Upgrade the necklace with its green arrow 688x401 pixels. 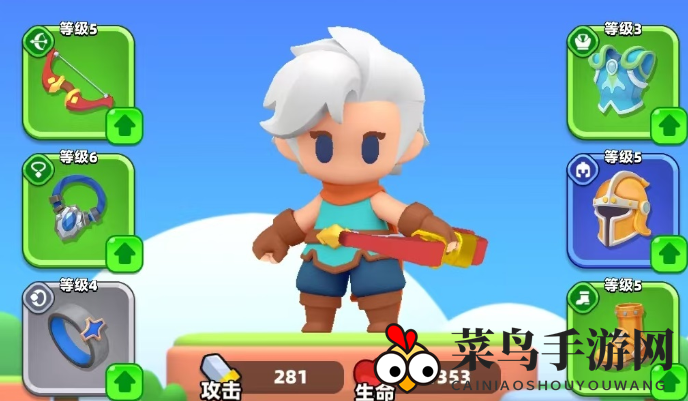123,253
